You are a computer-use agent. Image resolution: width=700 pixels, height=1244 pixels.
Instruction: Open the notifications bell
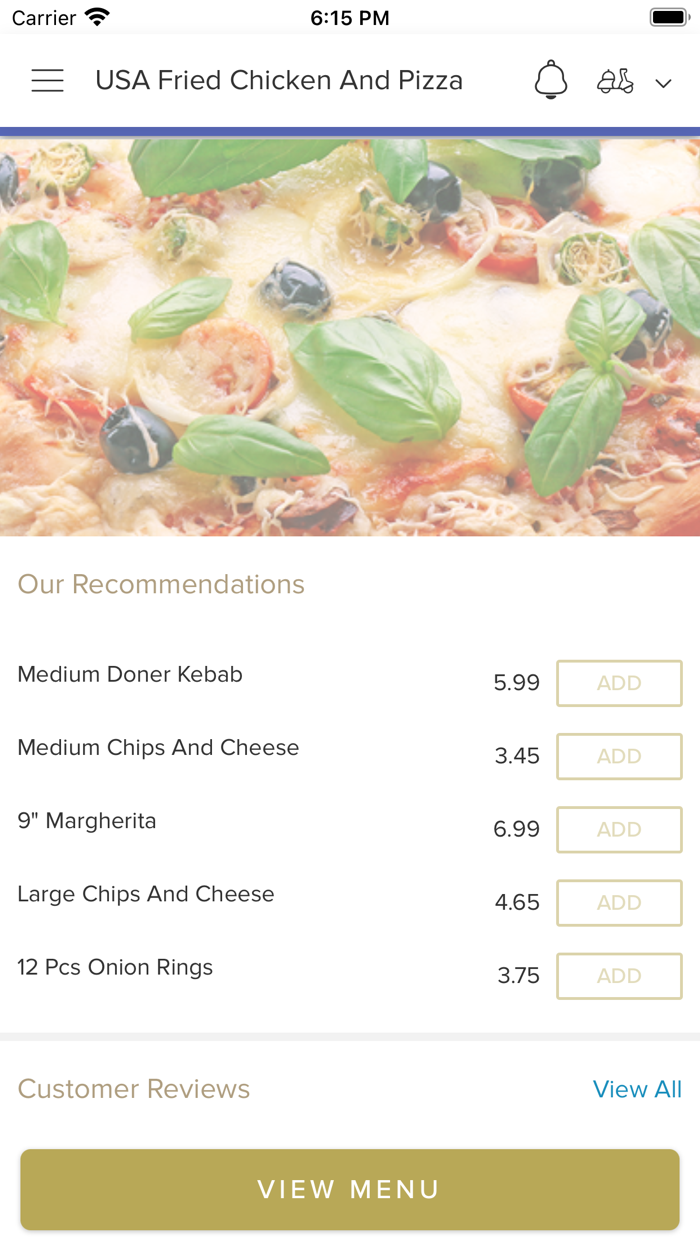click(x=550, y=81)
